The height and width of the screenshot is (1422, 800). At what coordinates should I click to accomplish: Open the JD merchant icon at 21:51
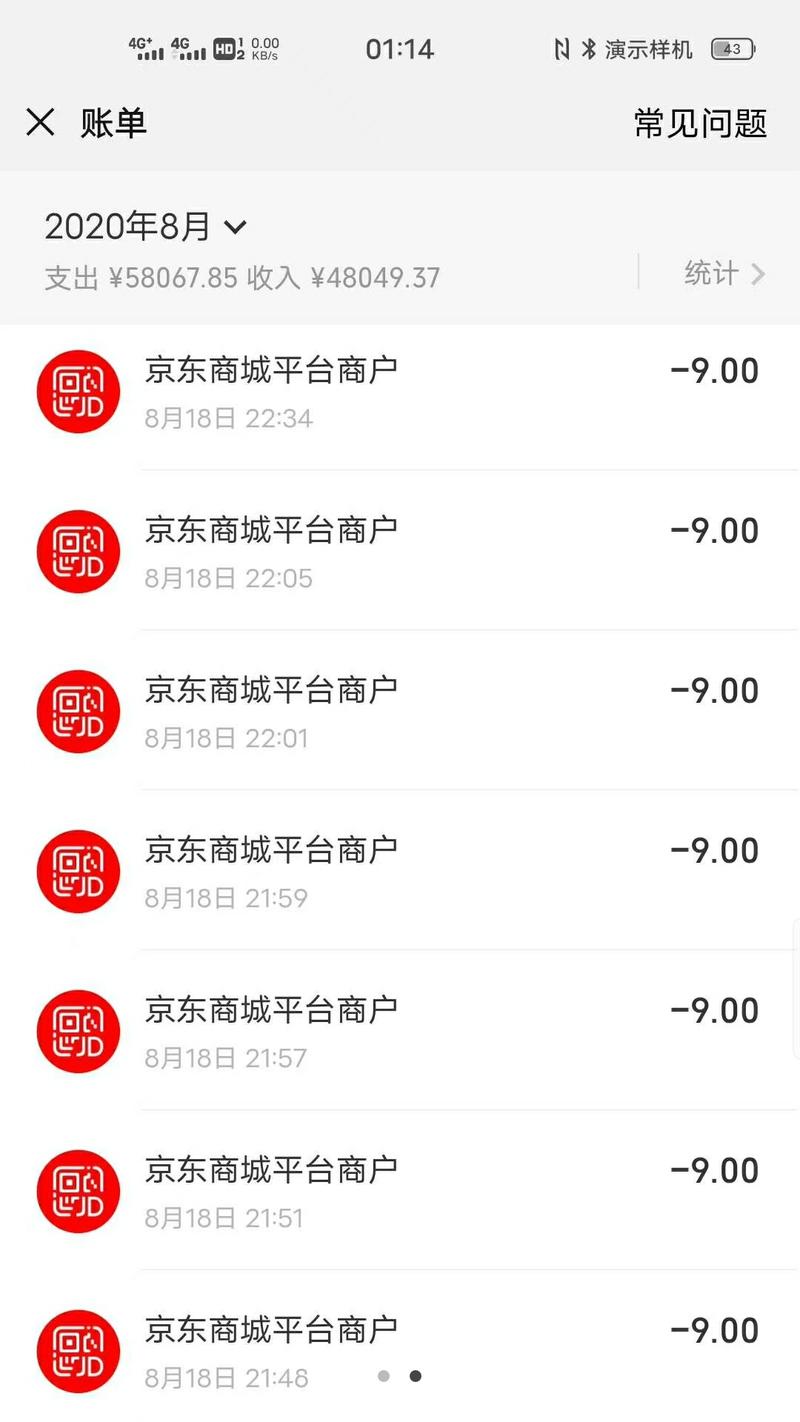(78, 1191)
